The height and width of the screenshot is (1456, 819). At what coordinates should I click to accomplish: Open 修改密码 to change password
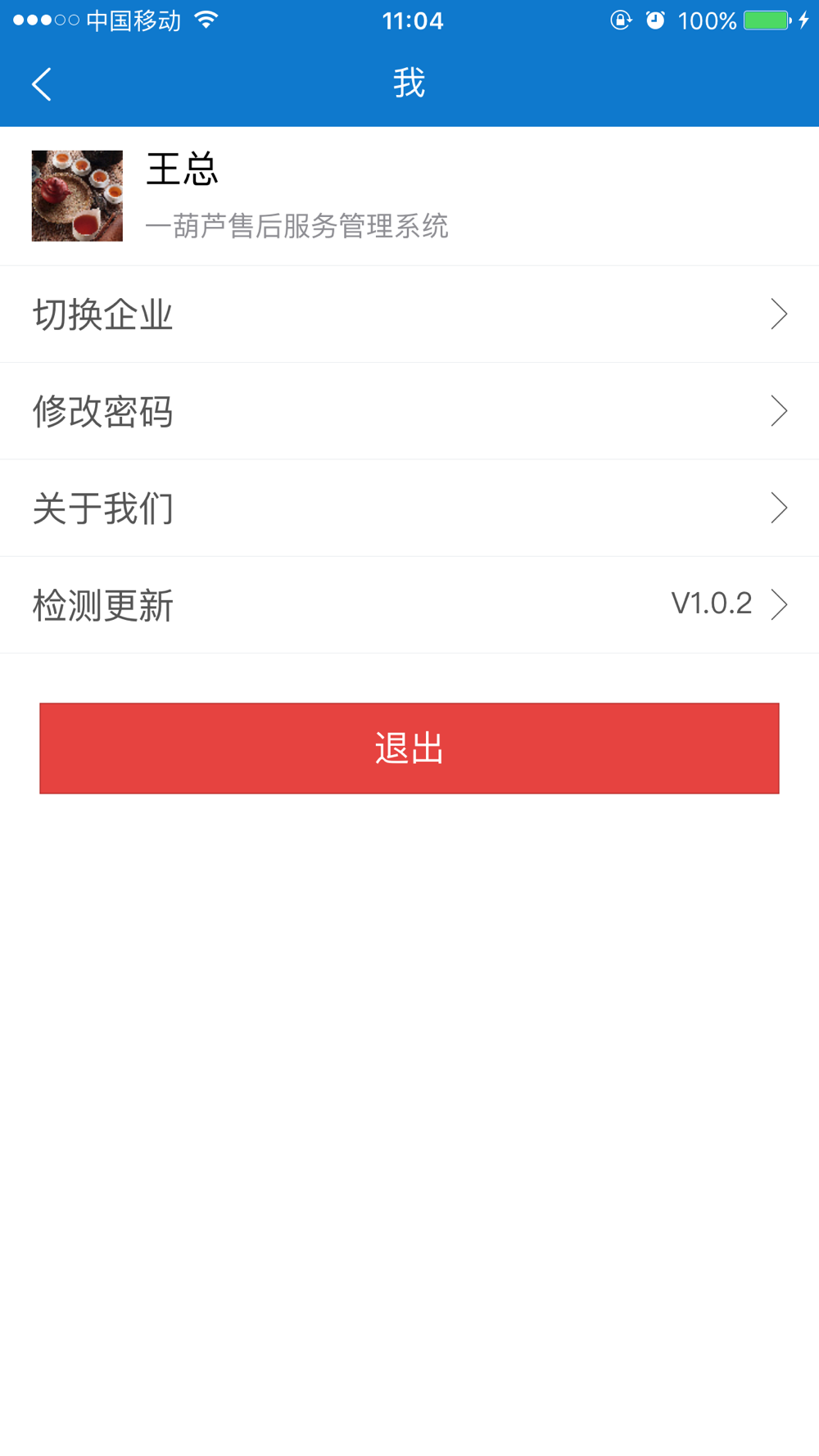pos(409,411)
